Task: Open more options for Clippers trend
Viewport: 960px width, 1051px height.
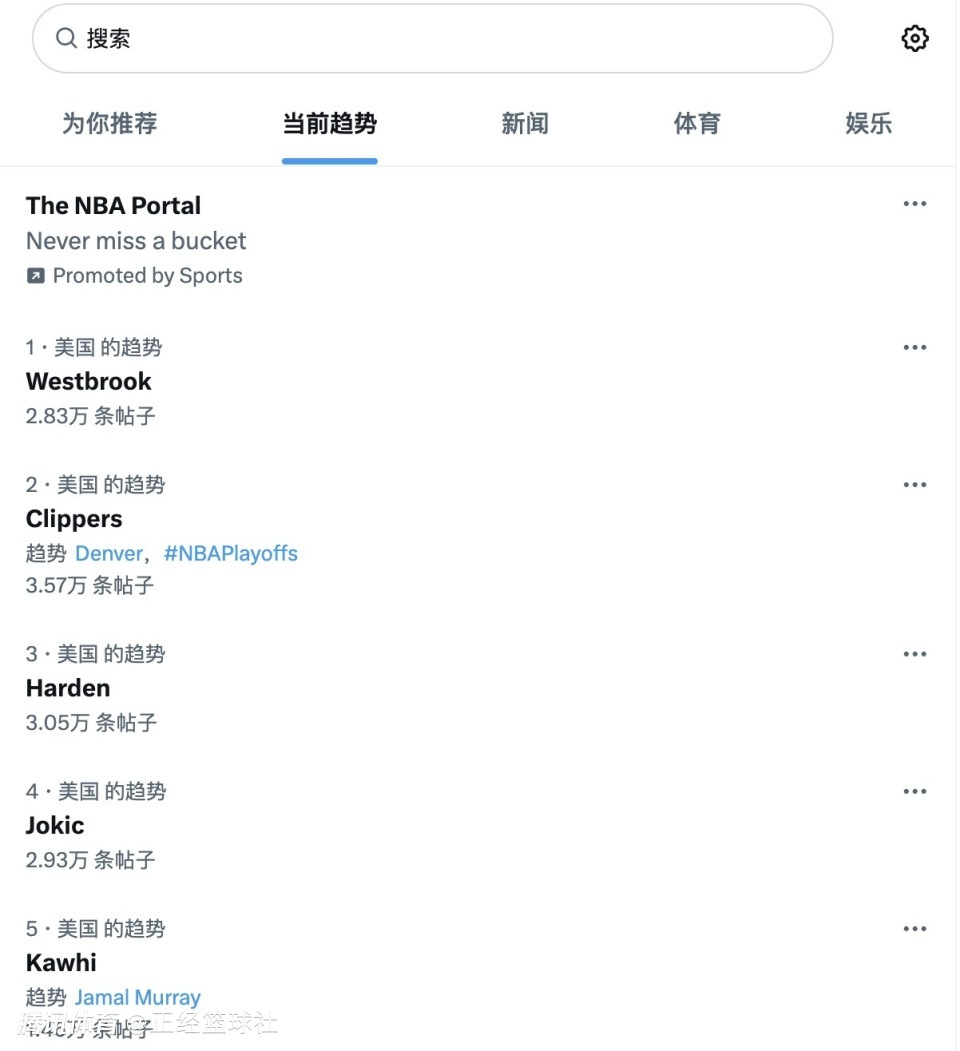Action: click(914, 485)
